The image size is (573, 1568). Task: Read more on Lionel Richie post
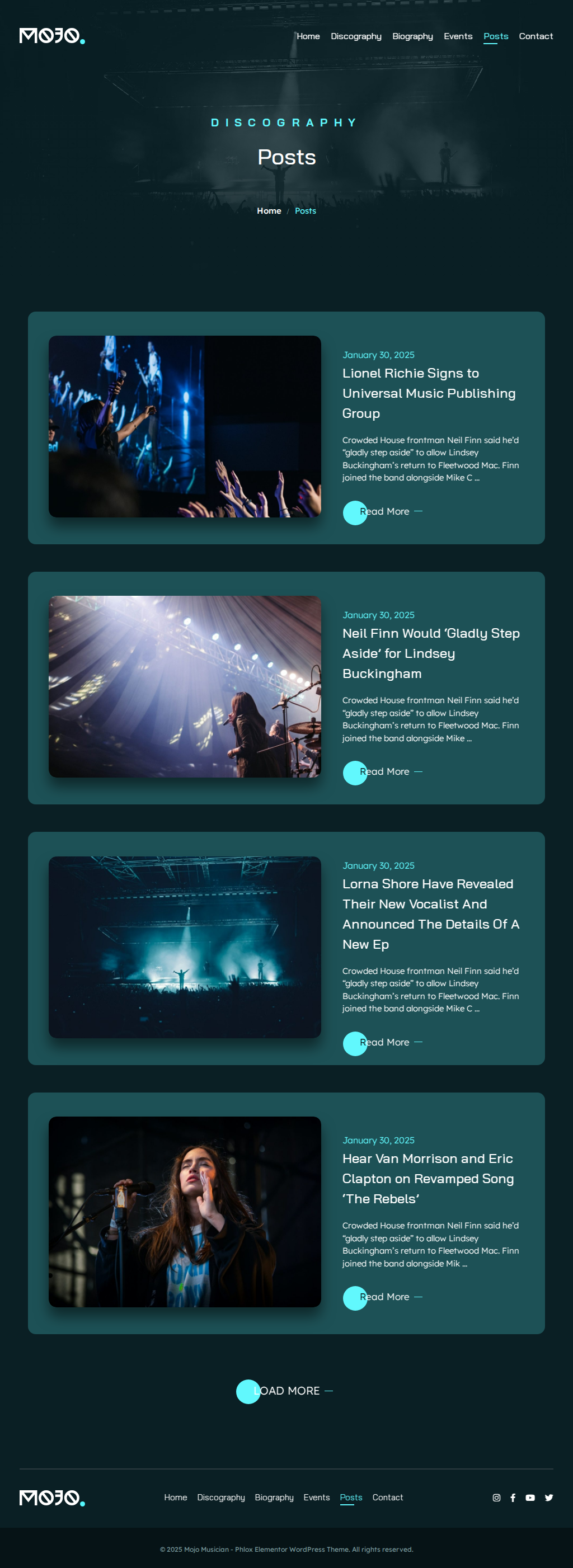tap(384, 512)
